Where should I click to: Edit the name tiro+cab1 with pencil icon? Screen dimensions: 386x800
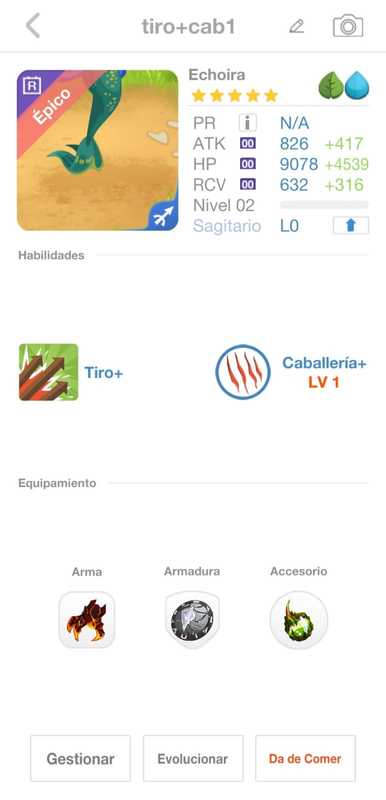click(x=297, y=27)
